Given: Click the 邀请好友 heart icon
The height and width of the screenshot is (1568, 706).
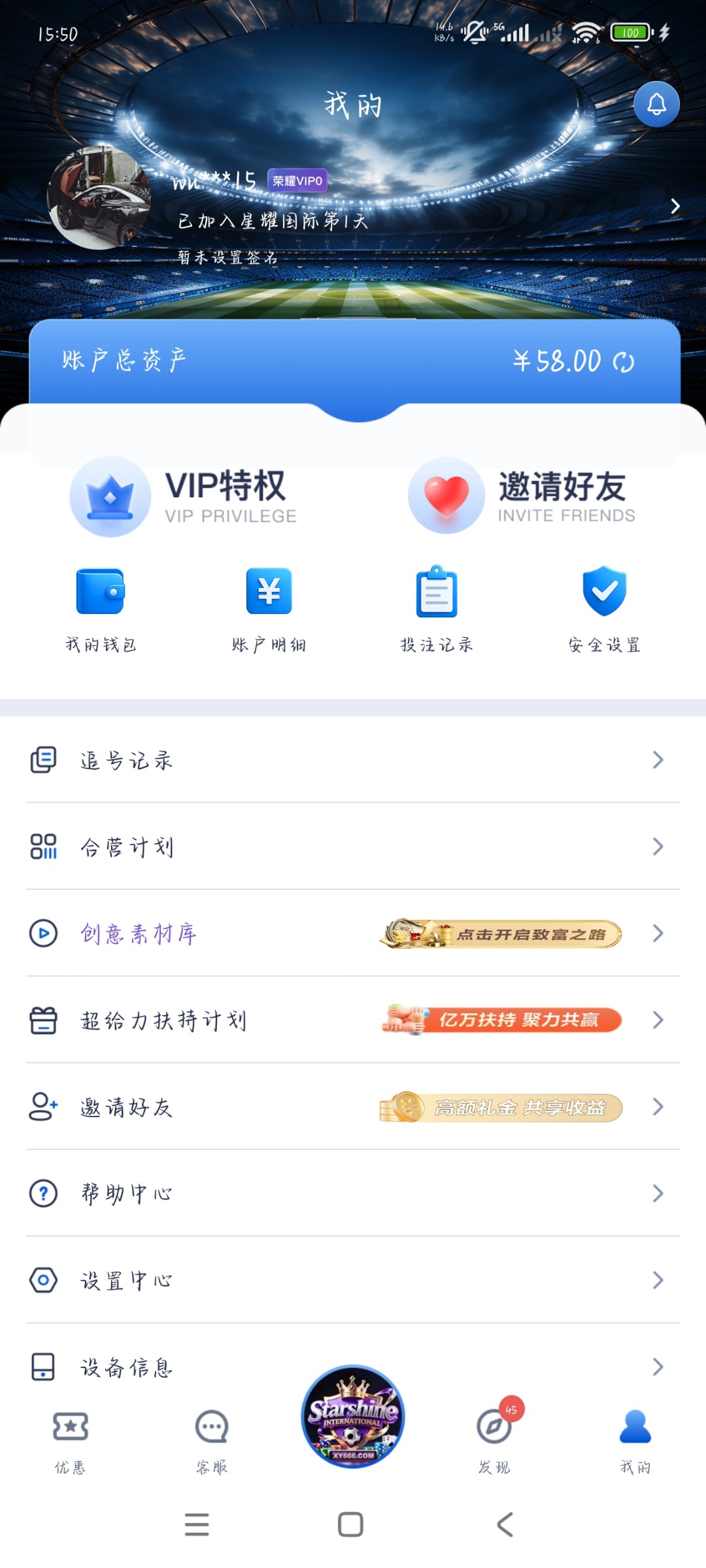Looking at the screenshot, I should pyautogui.click(x=446, y=495).
